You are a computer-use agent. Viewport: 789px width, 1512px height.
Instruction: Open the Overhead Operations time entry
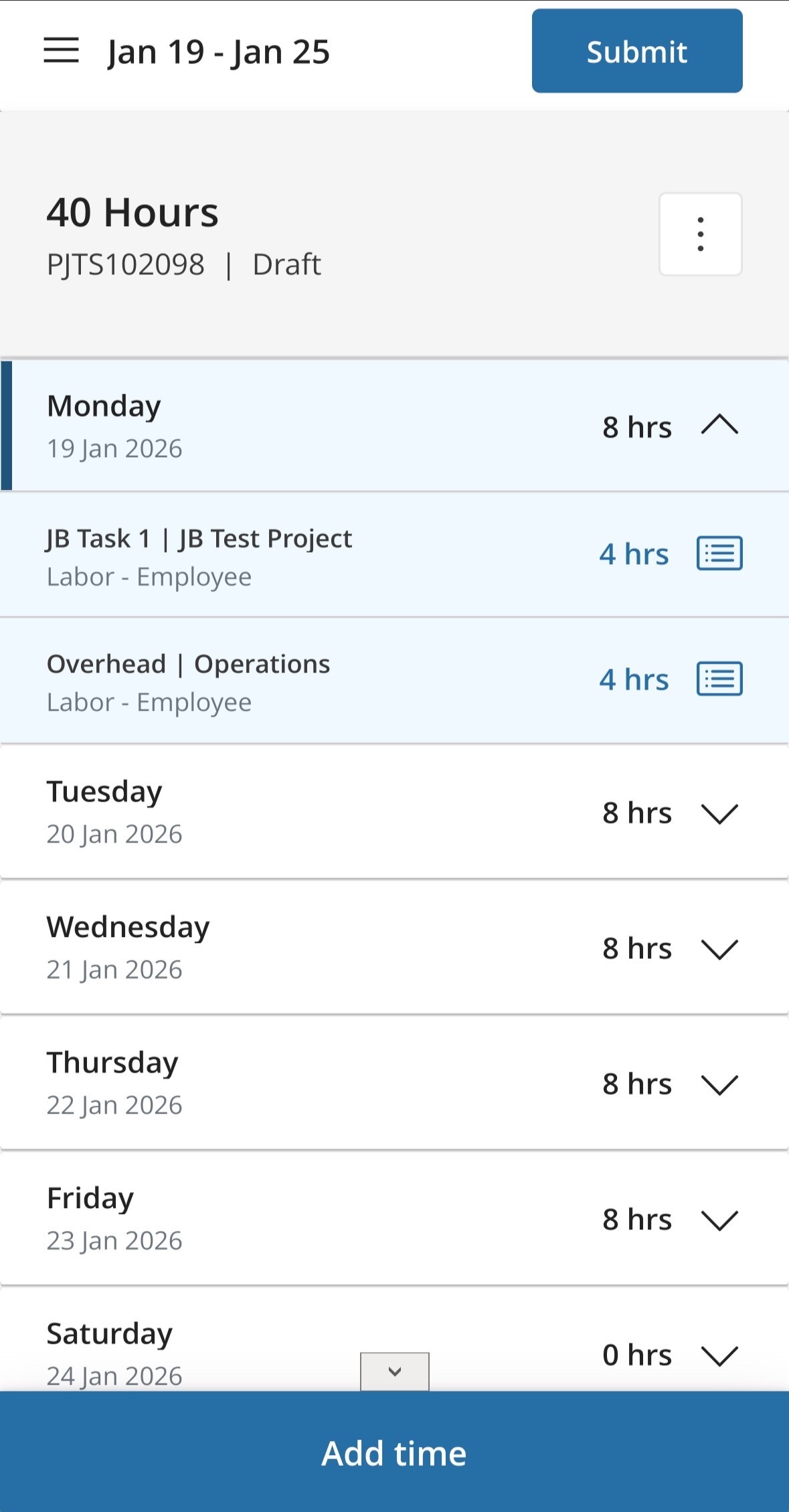click(268, 681)
